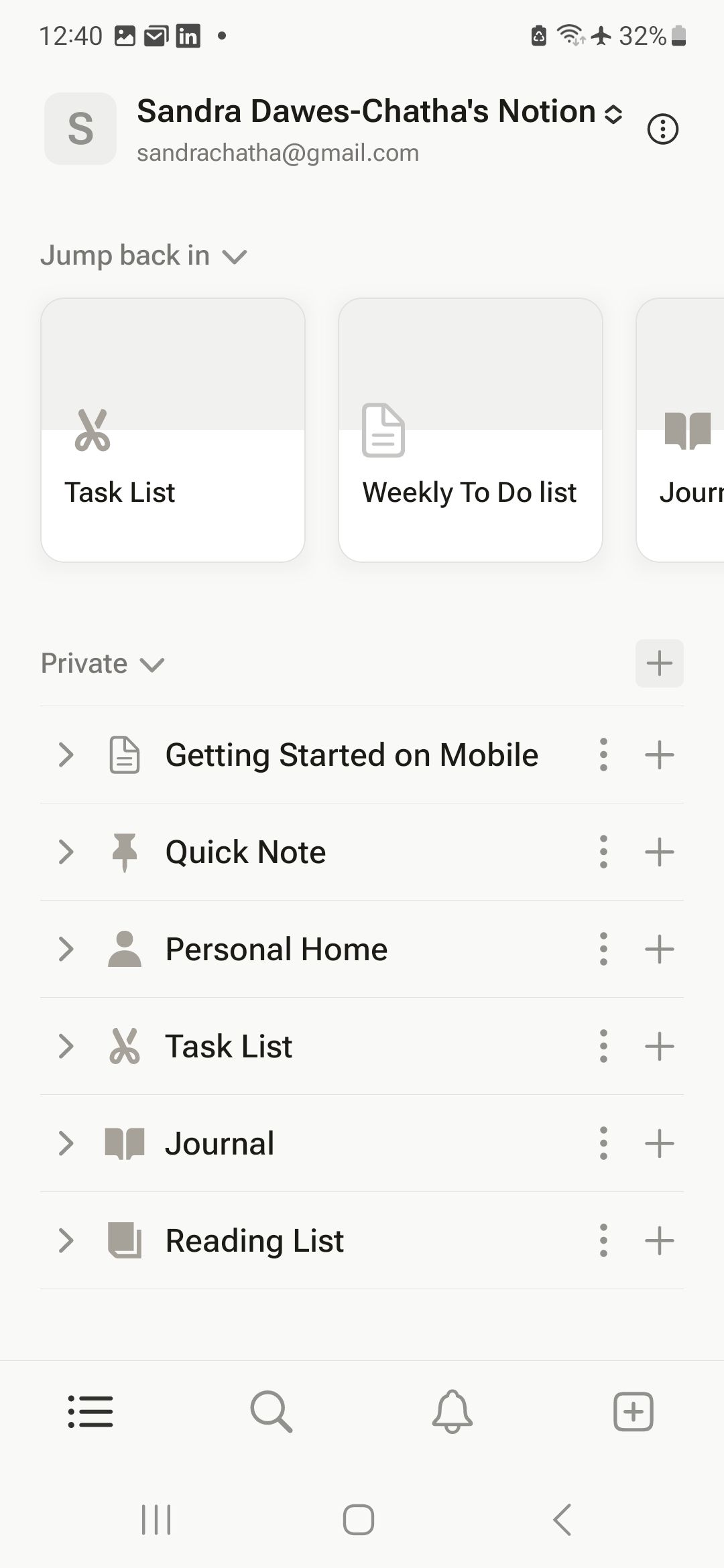This screenshot has height=1568, width=724.
Task: Expand the Quick Note subpages chevron
Action: click(66, 852)
